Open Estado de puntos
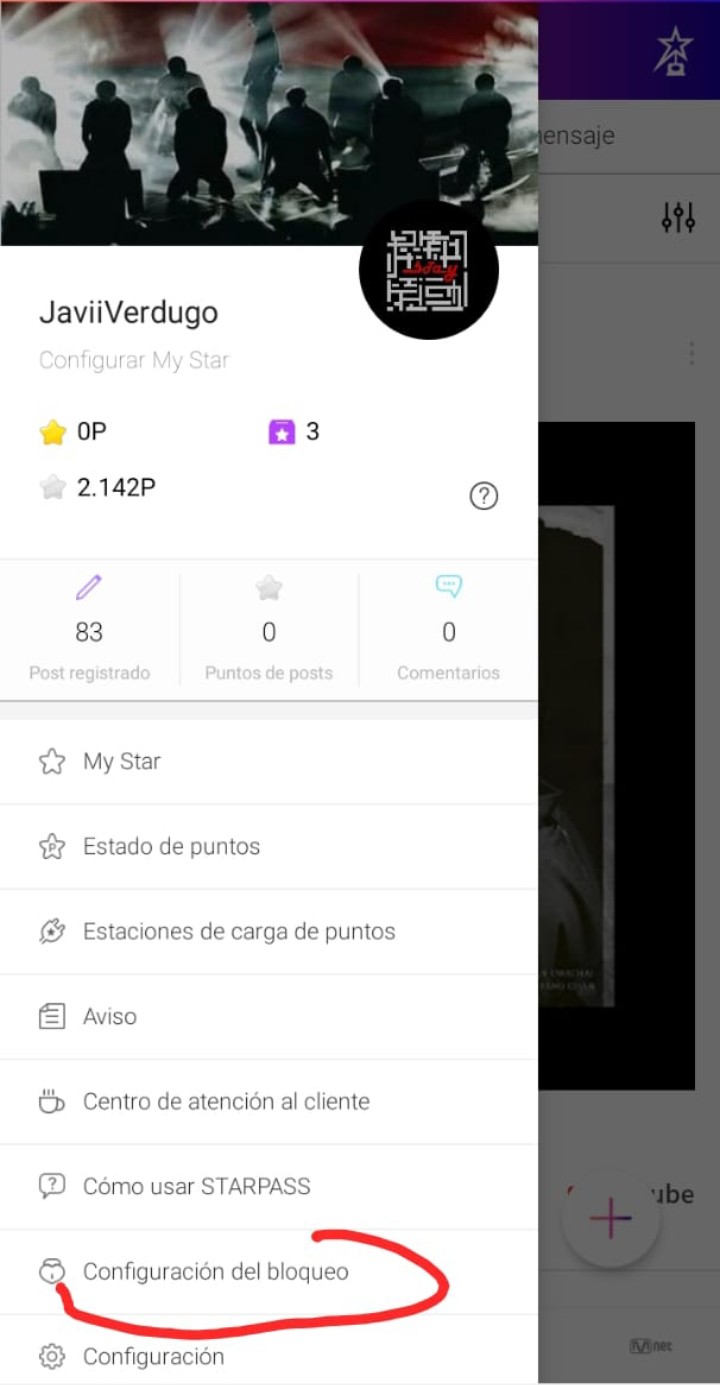This screenshot has height=1385, width=720. 171,847
